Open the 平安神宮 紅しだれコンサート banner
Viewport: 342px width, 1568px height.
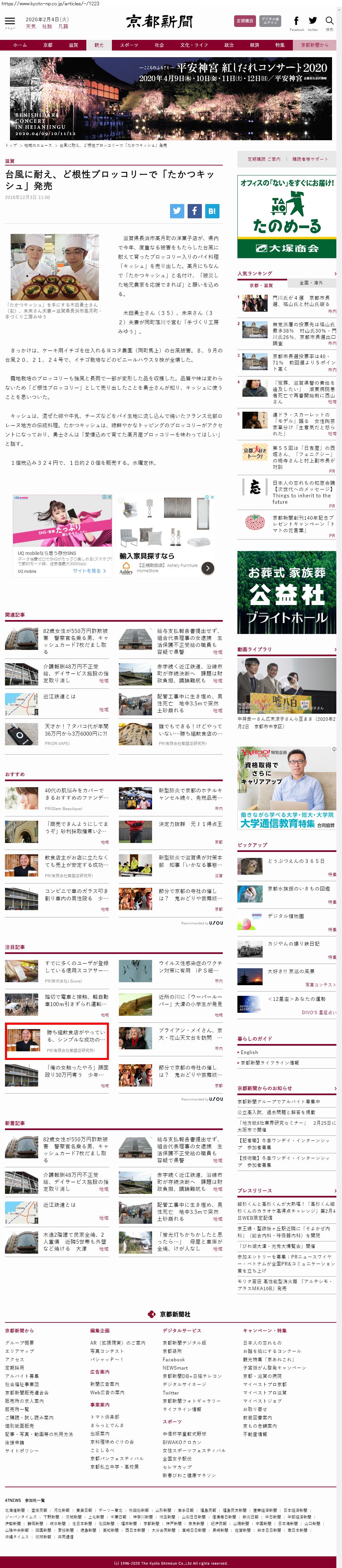pyautogui.click(x=171, y=99)
